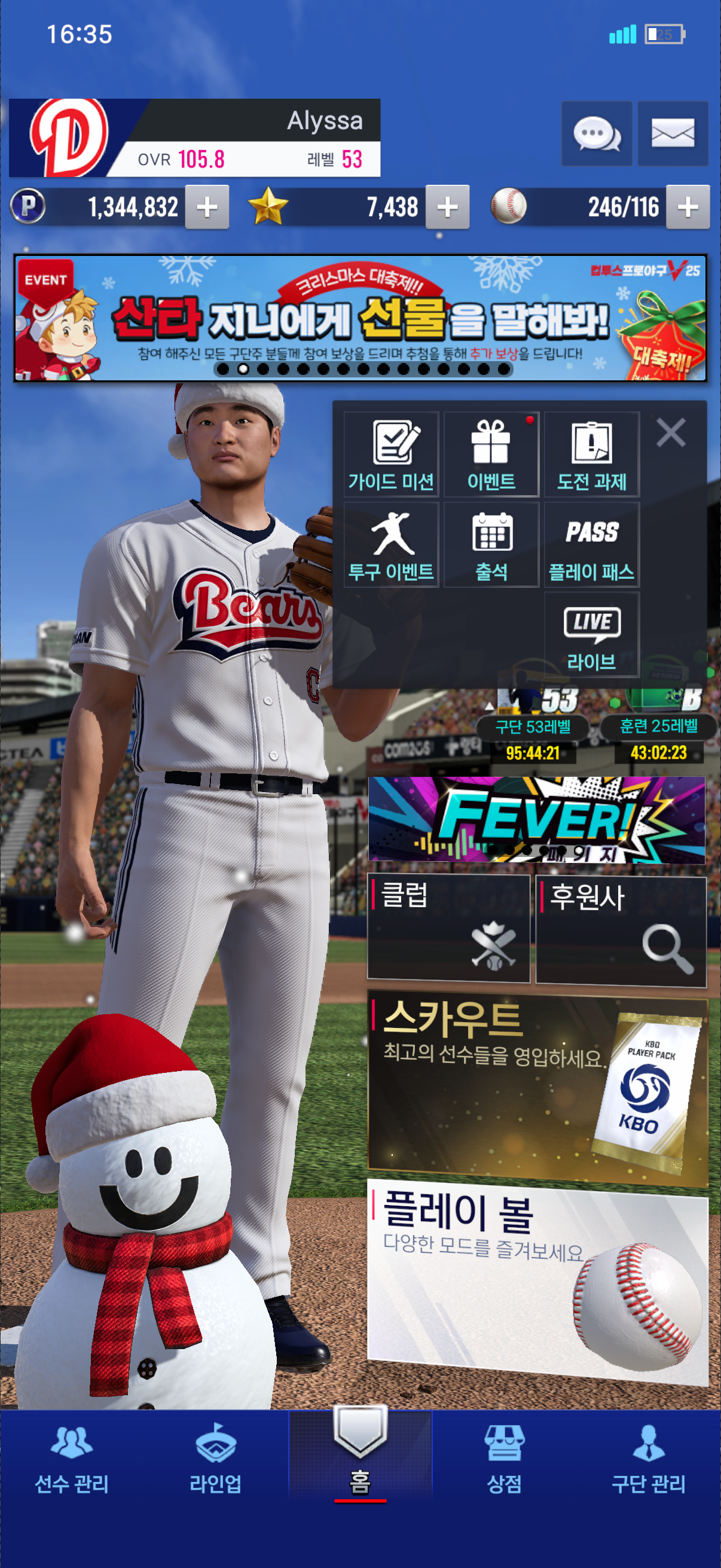The image size is (721, 1568).
Task: Open the mailbox envelope icon
Action: click(x=673, y=133)
